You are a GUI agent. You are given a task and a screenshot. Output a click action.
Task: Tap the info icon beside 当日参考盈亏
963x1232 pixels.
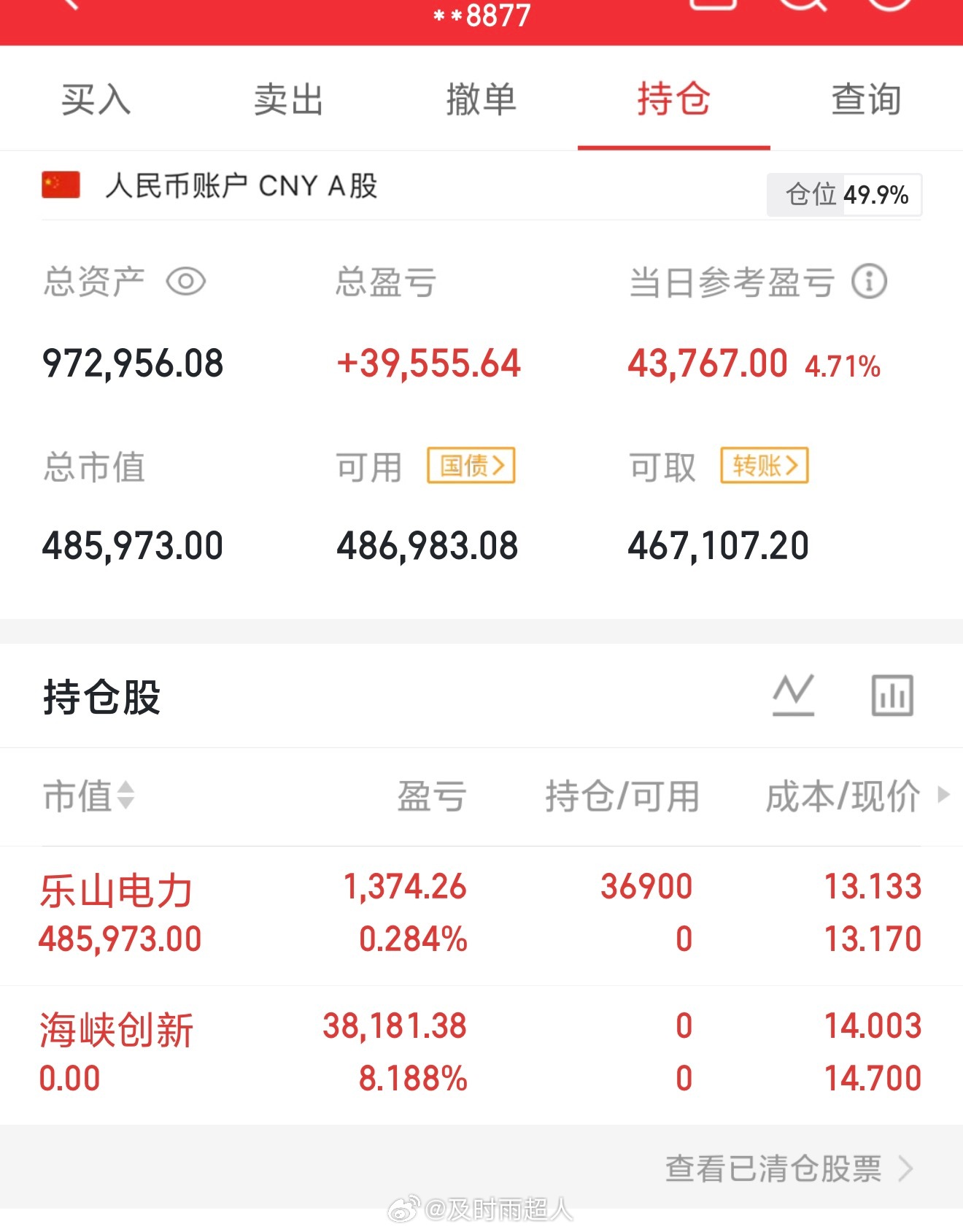[x=869, y=282]
